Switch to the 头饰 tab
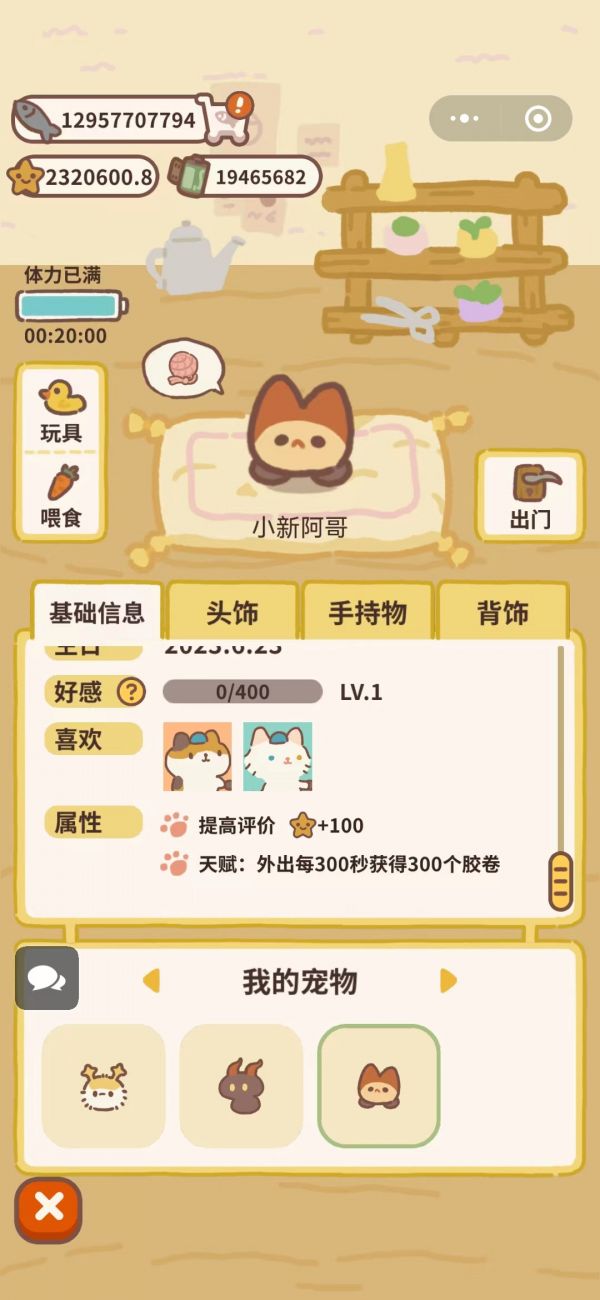600x1300 pixels. click(x=232, y=612)
